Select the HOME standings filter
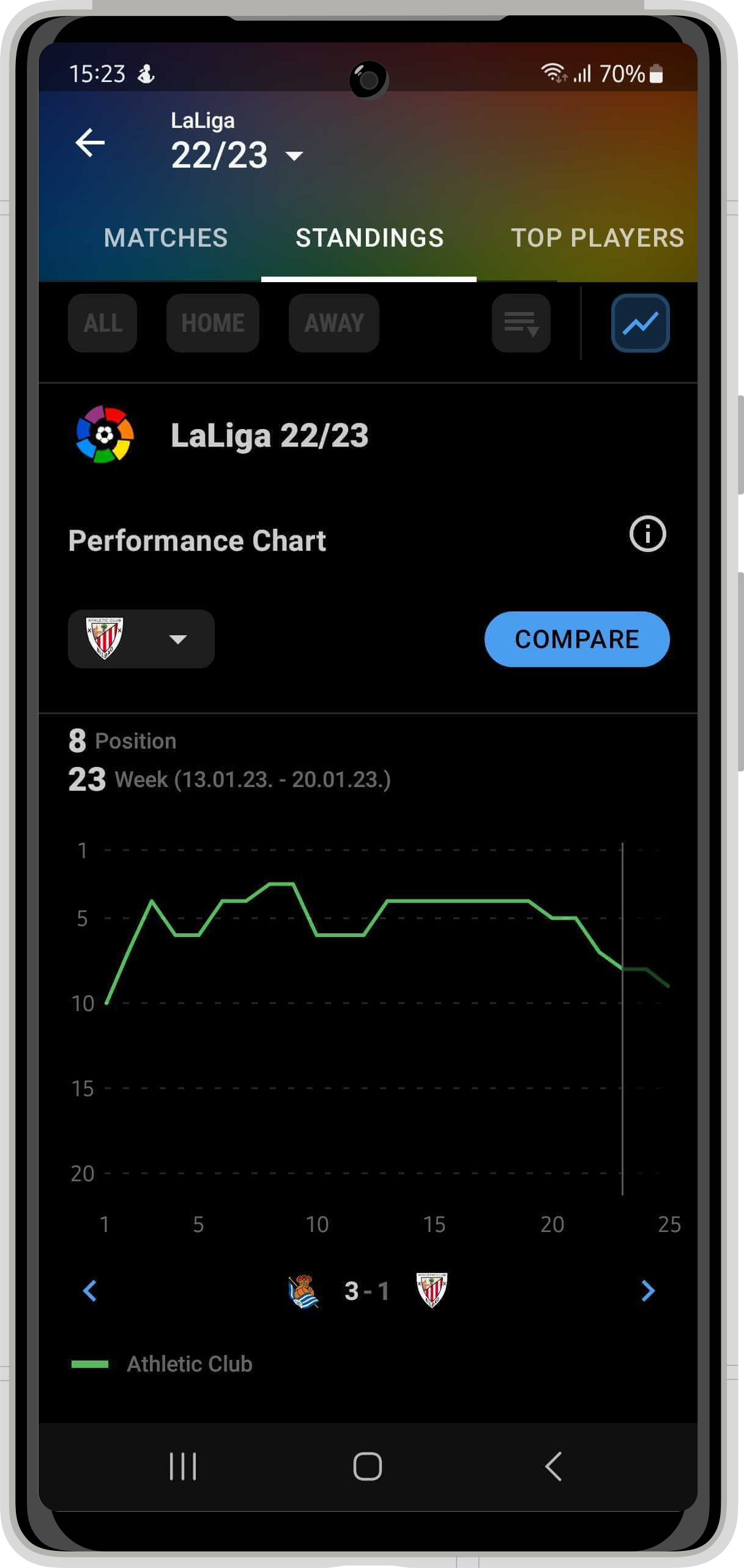 [212, 323]
